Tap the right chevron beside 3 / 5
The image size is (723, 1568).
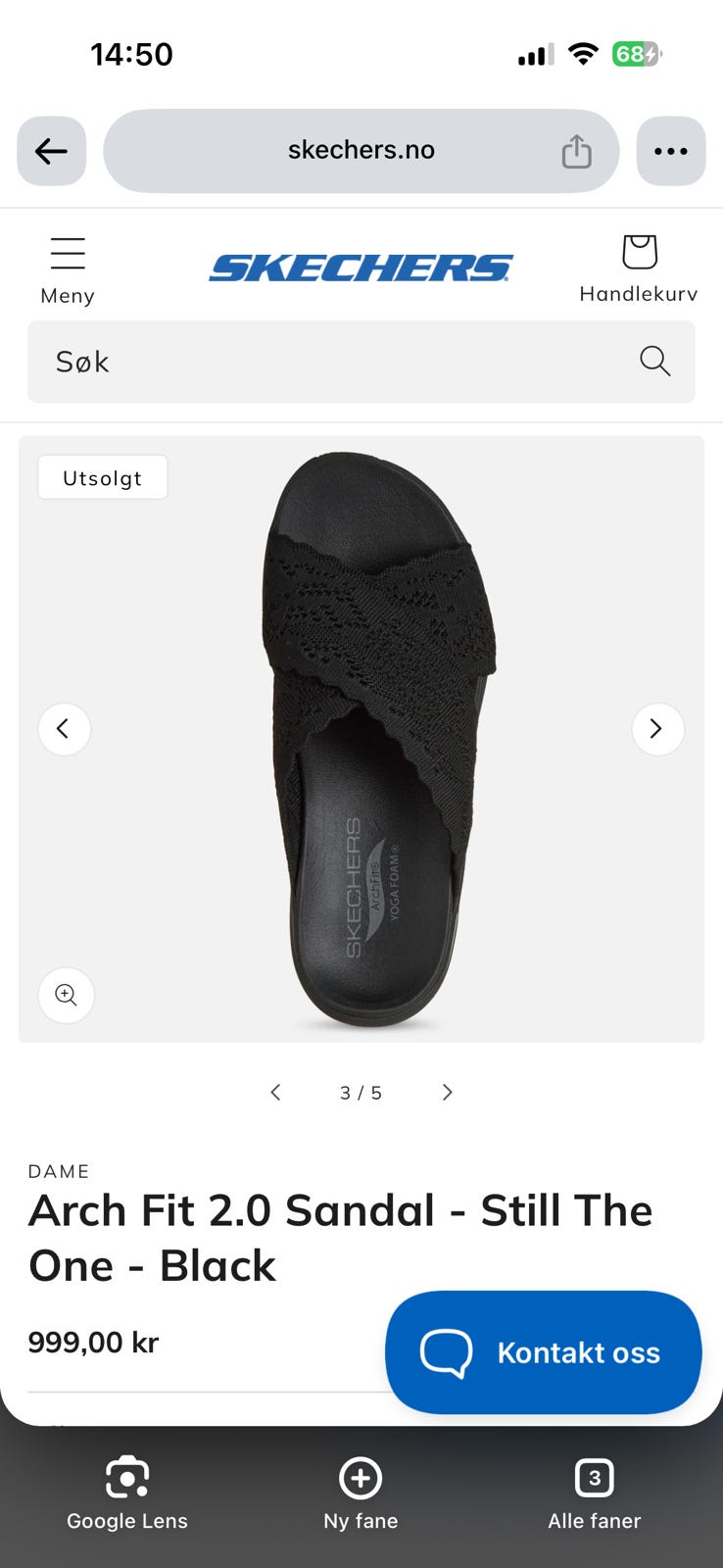[448, 1092]
